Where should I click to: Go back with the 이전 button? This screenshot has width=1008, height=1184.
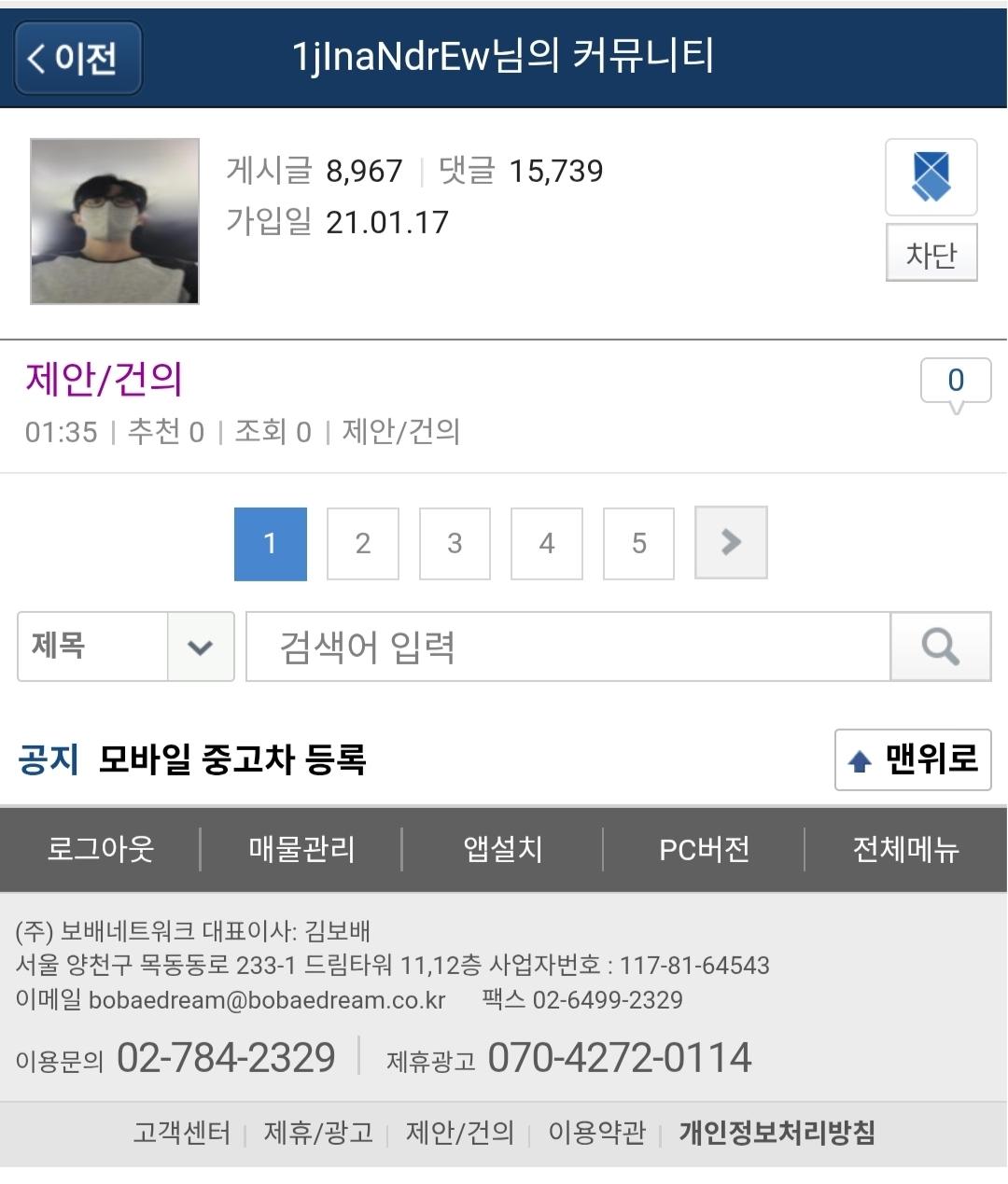point(78,58)
